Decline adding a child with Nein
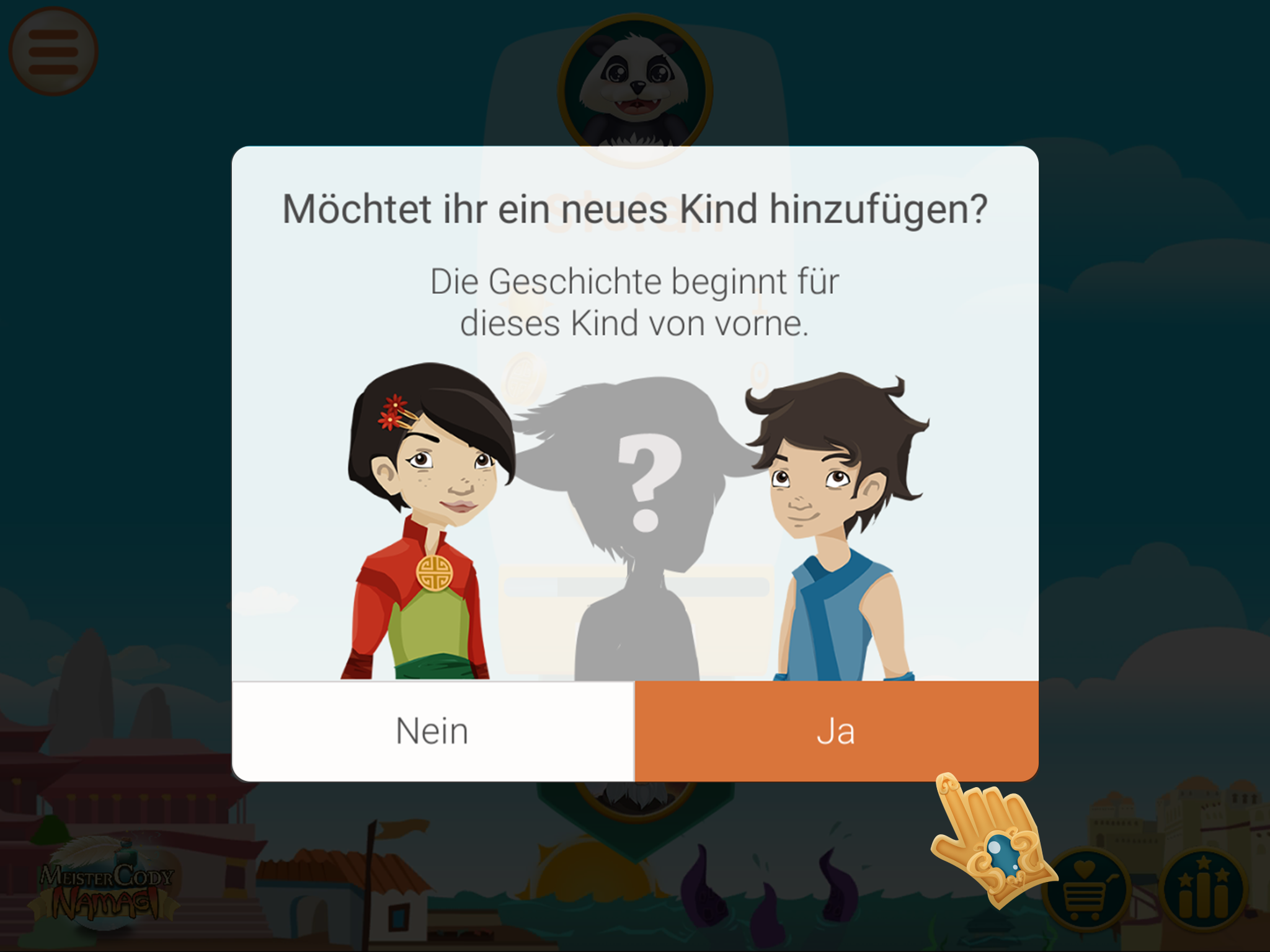The width and height of the screenshot is (1270, 952). pos(433,731)
